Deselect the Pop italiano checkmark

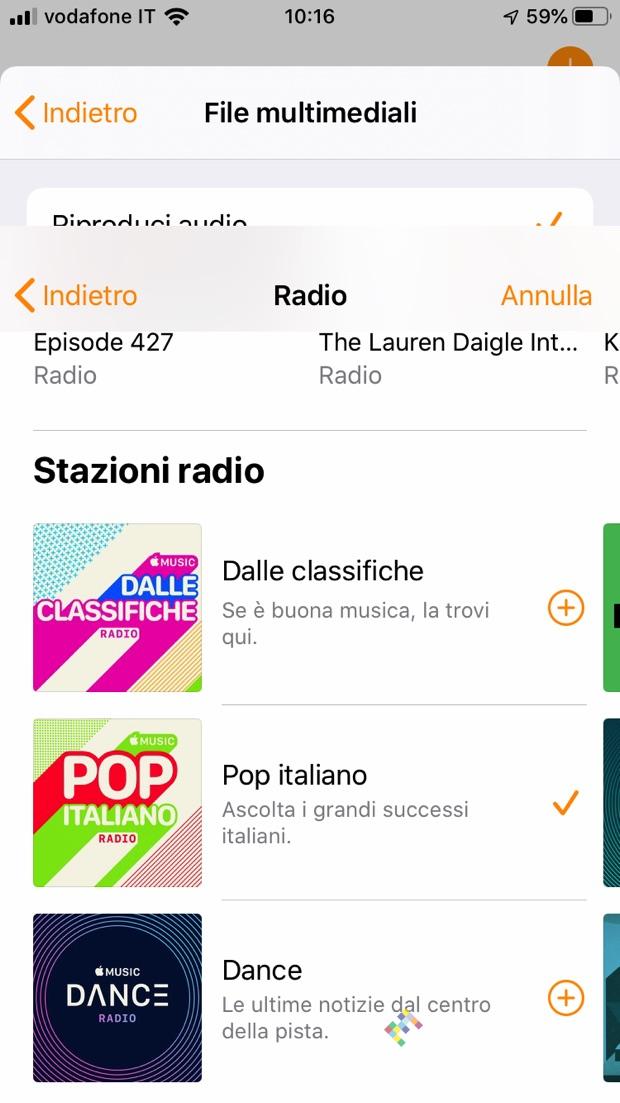coord(566,802)
